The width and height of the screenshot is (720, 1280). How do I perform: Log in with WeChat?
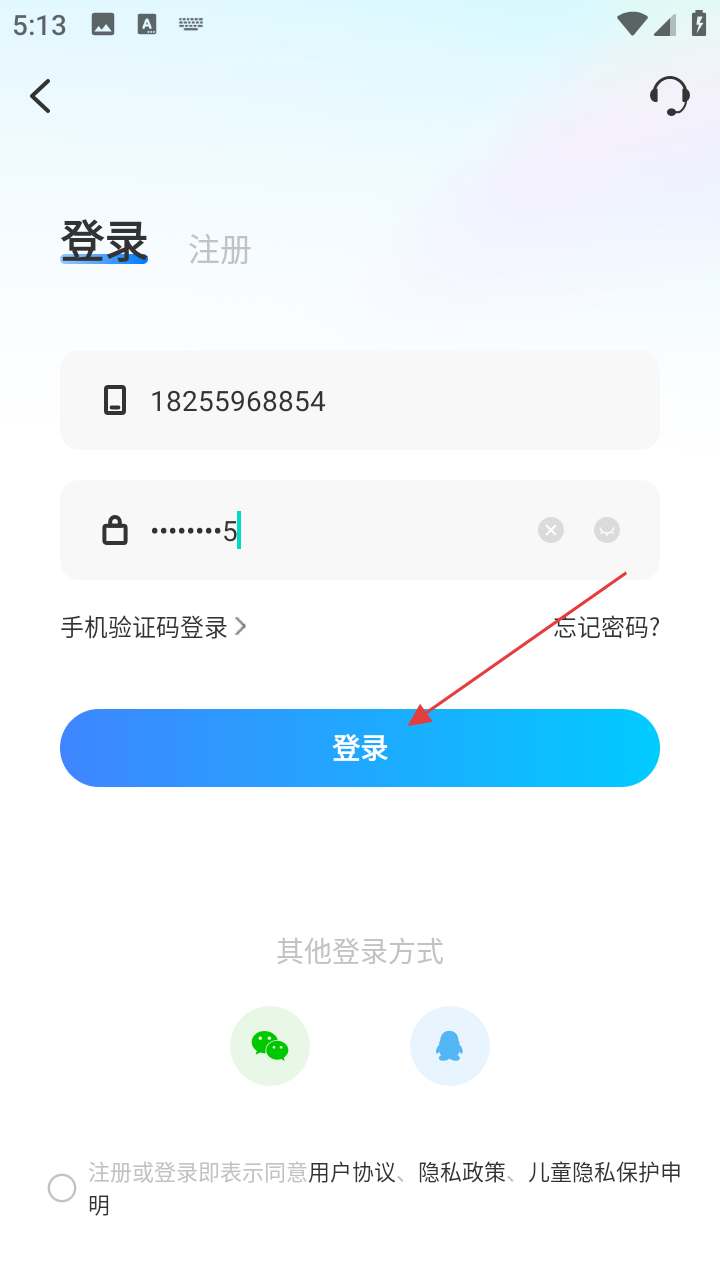270,1046
